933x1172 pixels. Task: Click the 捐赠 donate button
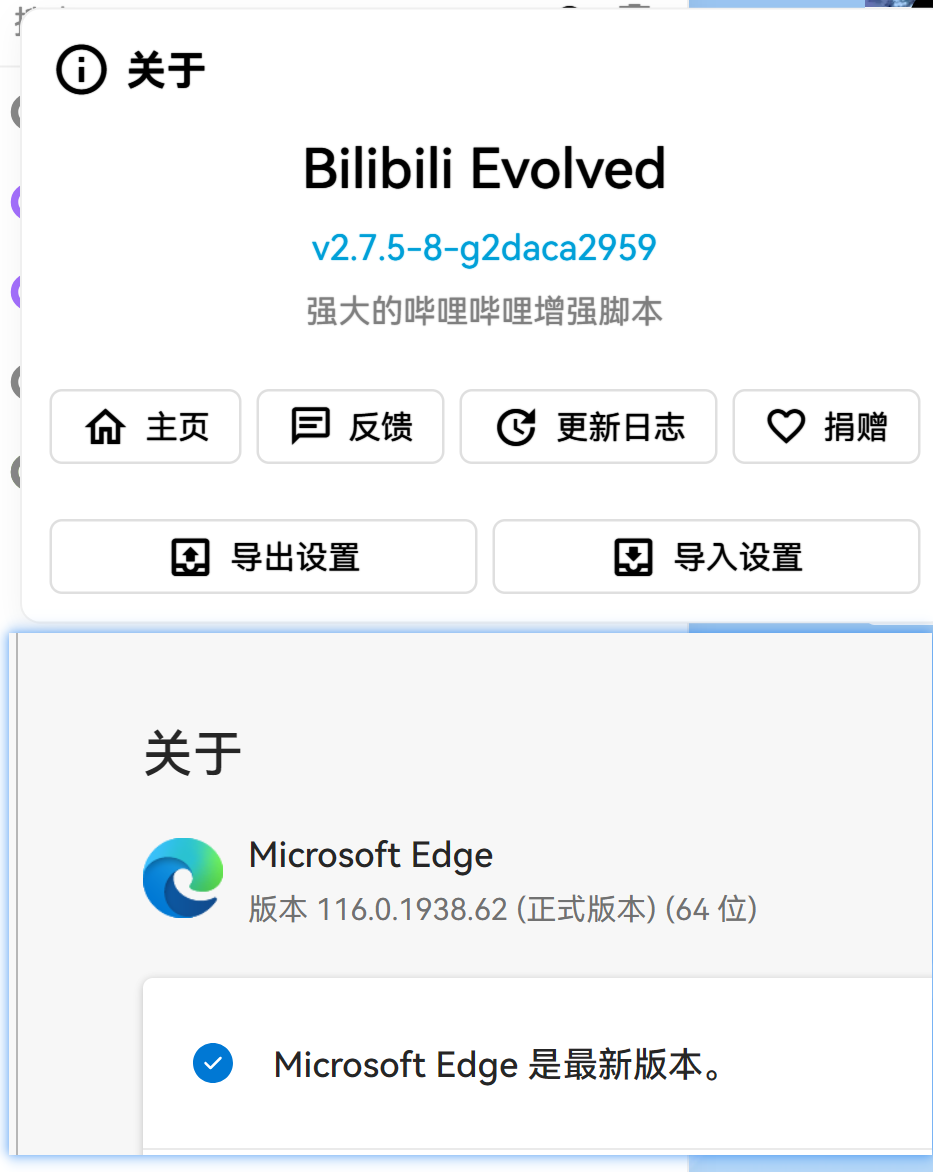(826, 427)
